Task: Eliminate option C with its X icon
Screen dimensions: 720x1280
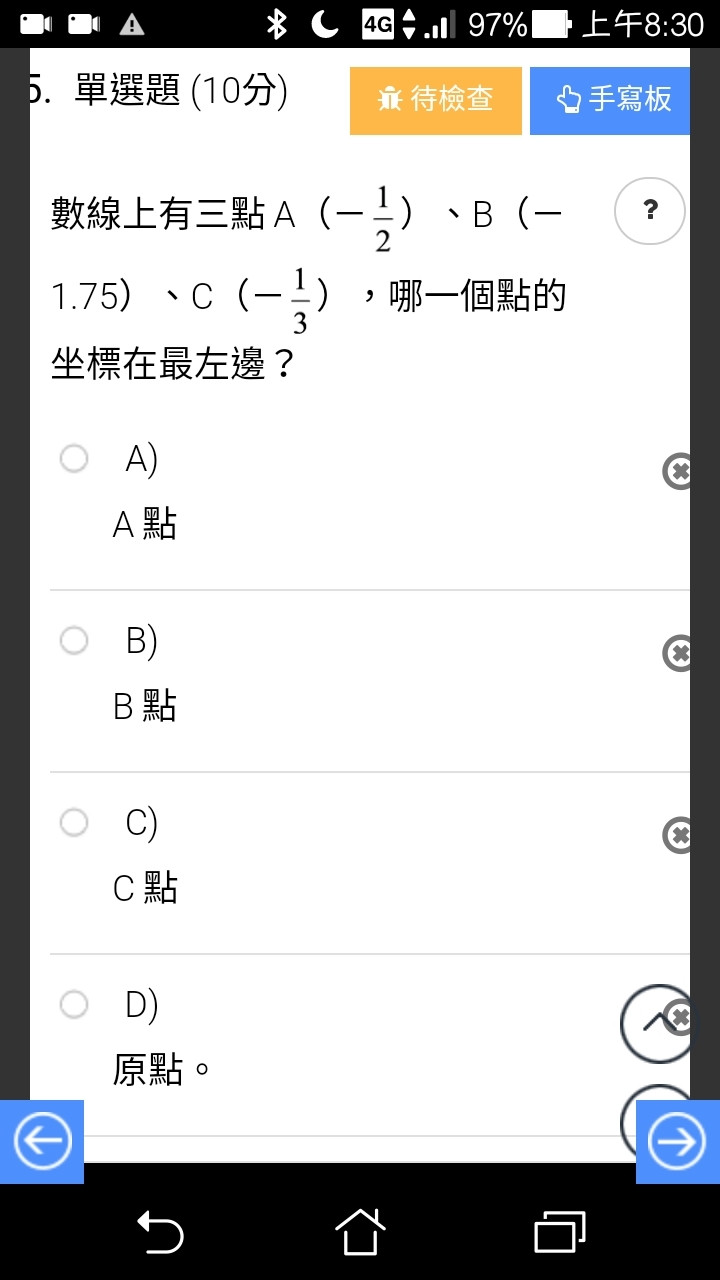Action: tap(677, 835)
